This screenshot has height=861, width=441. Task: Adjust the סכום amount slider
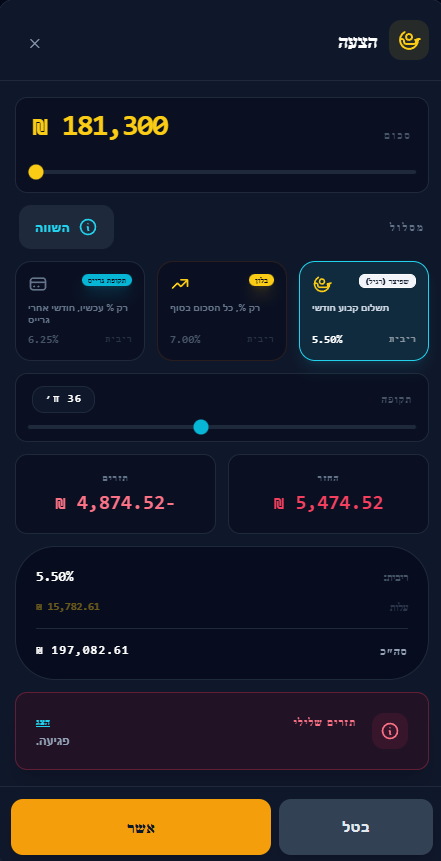[x=222, y=172]
